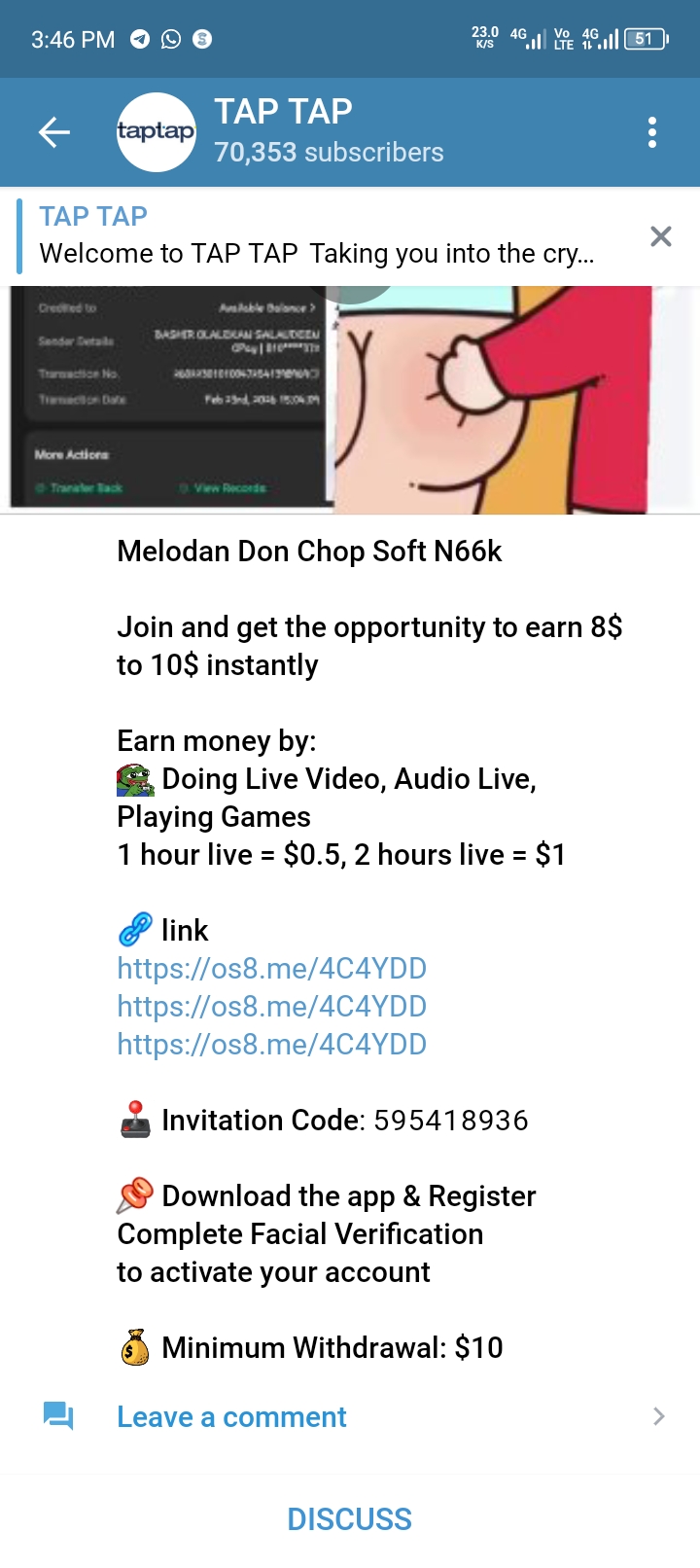
Task: Dismiss the pinned message banner
Action: [661, 236]
